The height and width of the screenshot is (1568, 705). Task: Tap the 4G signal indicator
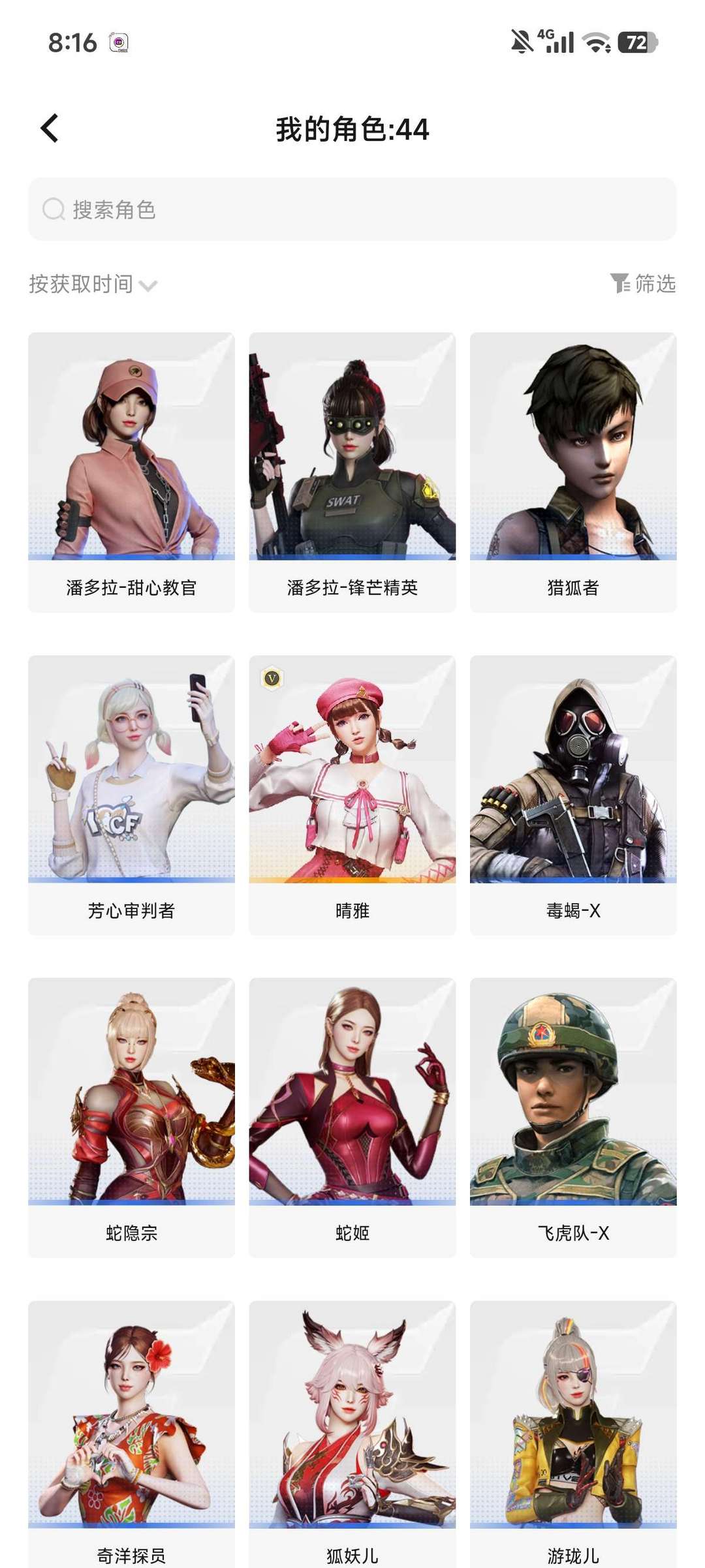pyautogui.click(x=554, y=42)
